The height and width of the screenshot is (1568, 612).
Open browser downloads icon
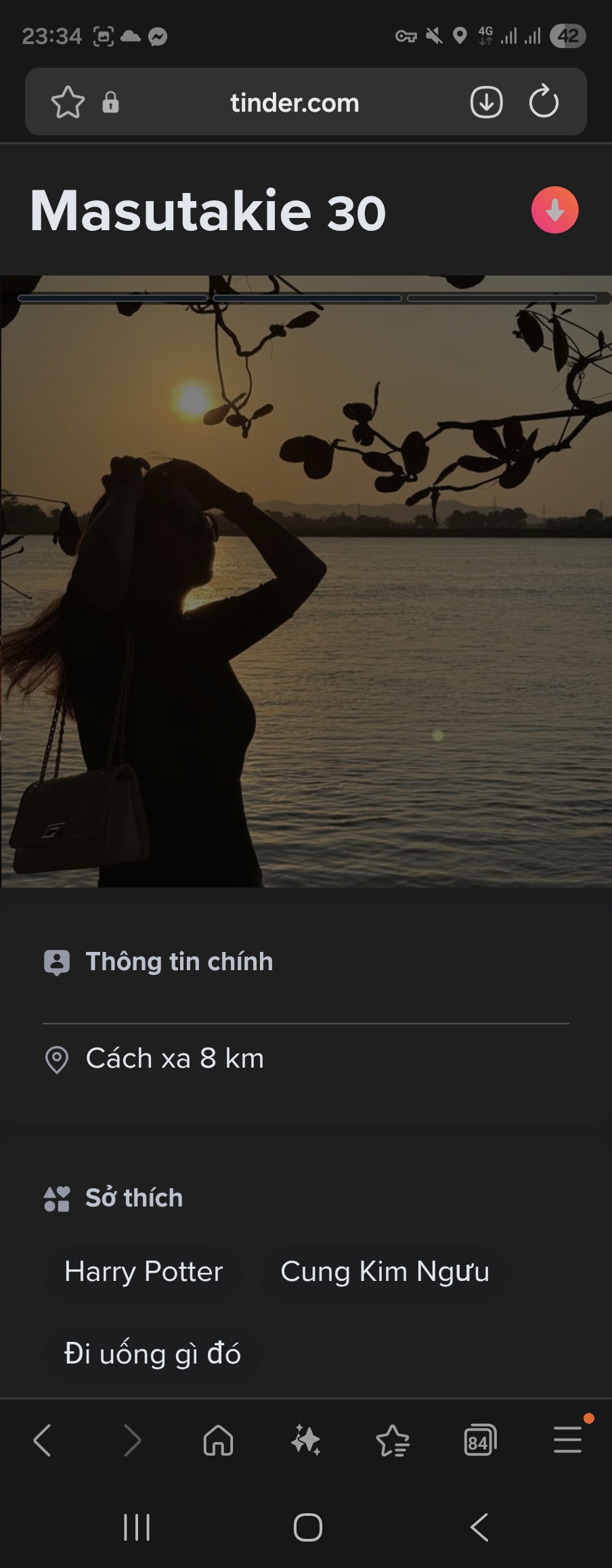[486, 103]
